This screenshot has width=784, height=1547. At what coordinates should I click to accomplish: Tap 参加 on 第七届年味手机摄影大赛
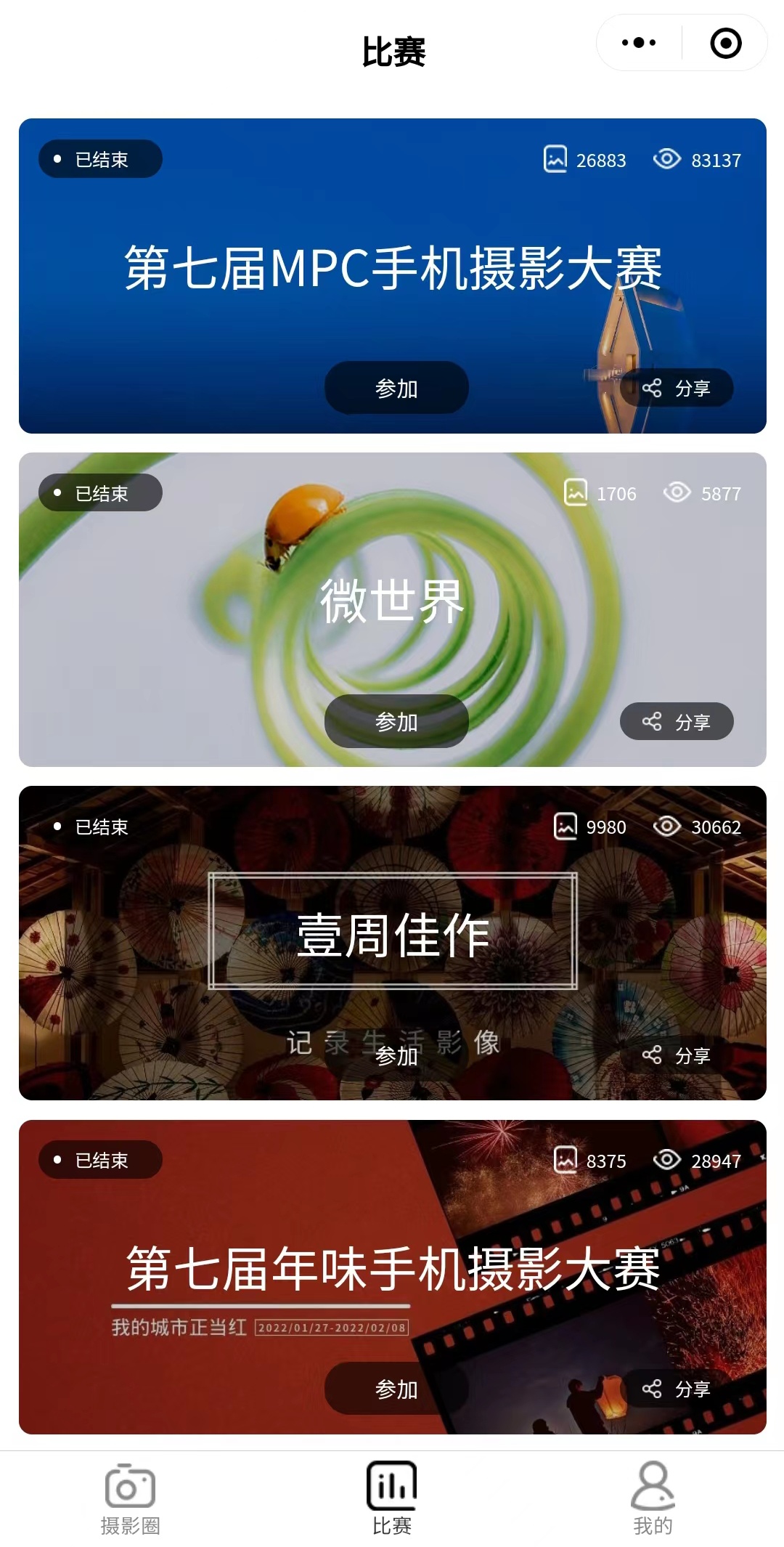coord(396,1389)
